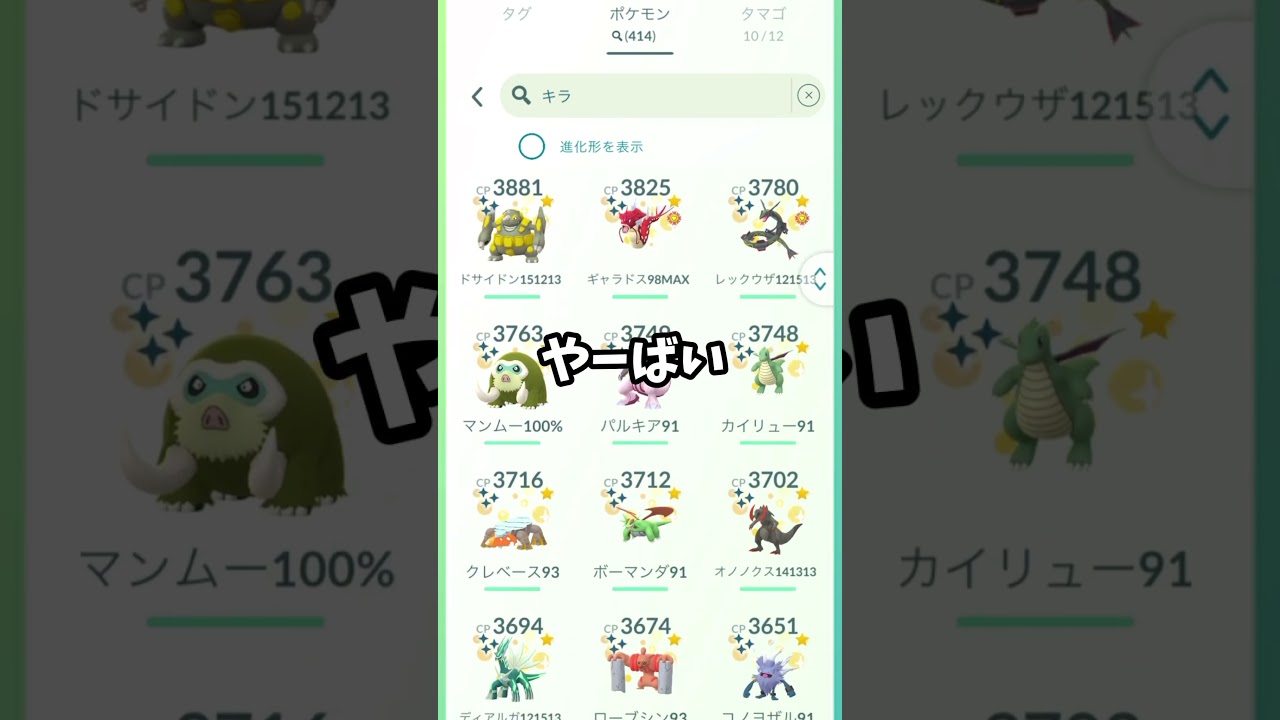This screenshot has height=720, width=1280.
Task: Go back using the left arrow
Action: point(477,96)
